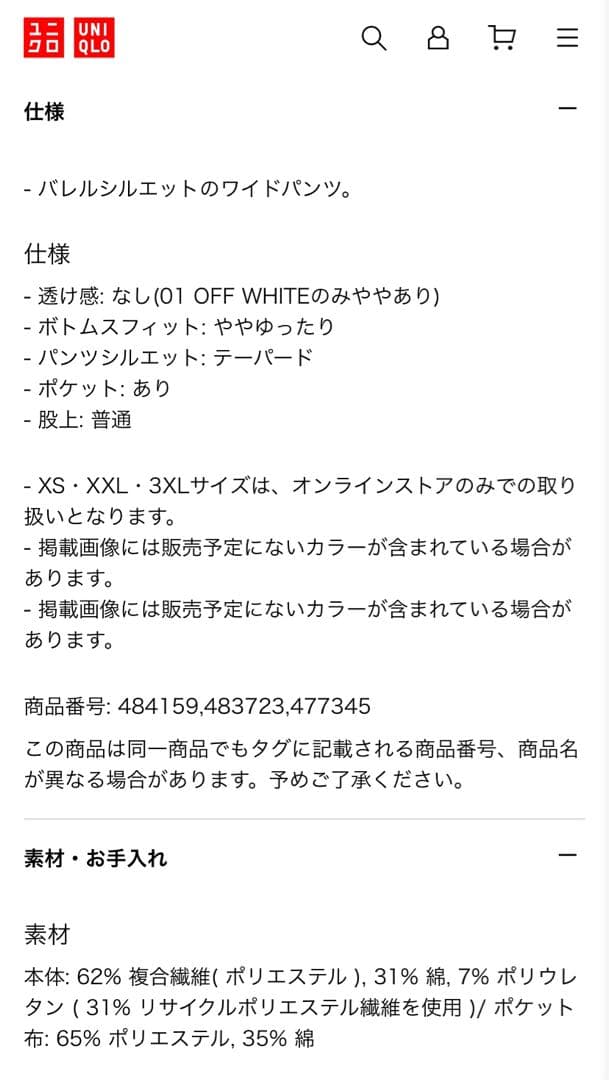Viewport: 609px width, 1080px height.
Task: Open the hamburger menu
Action: [x=567, y=39]
